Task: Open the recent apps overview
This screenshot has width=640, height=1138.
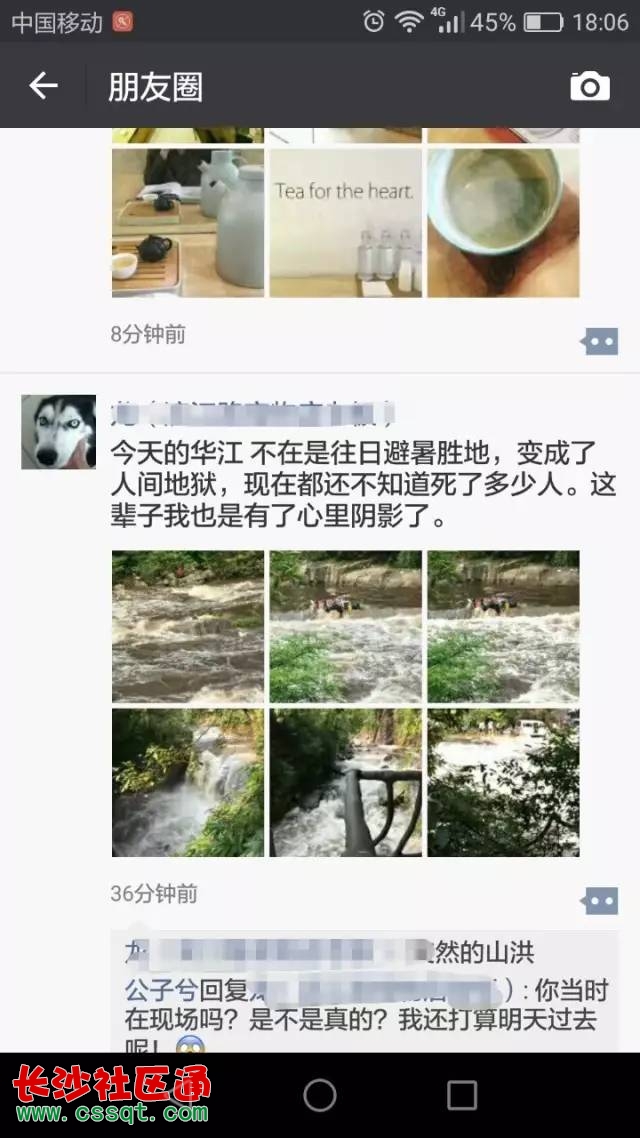Action: point(462,1095)
